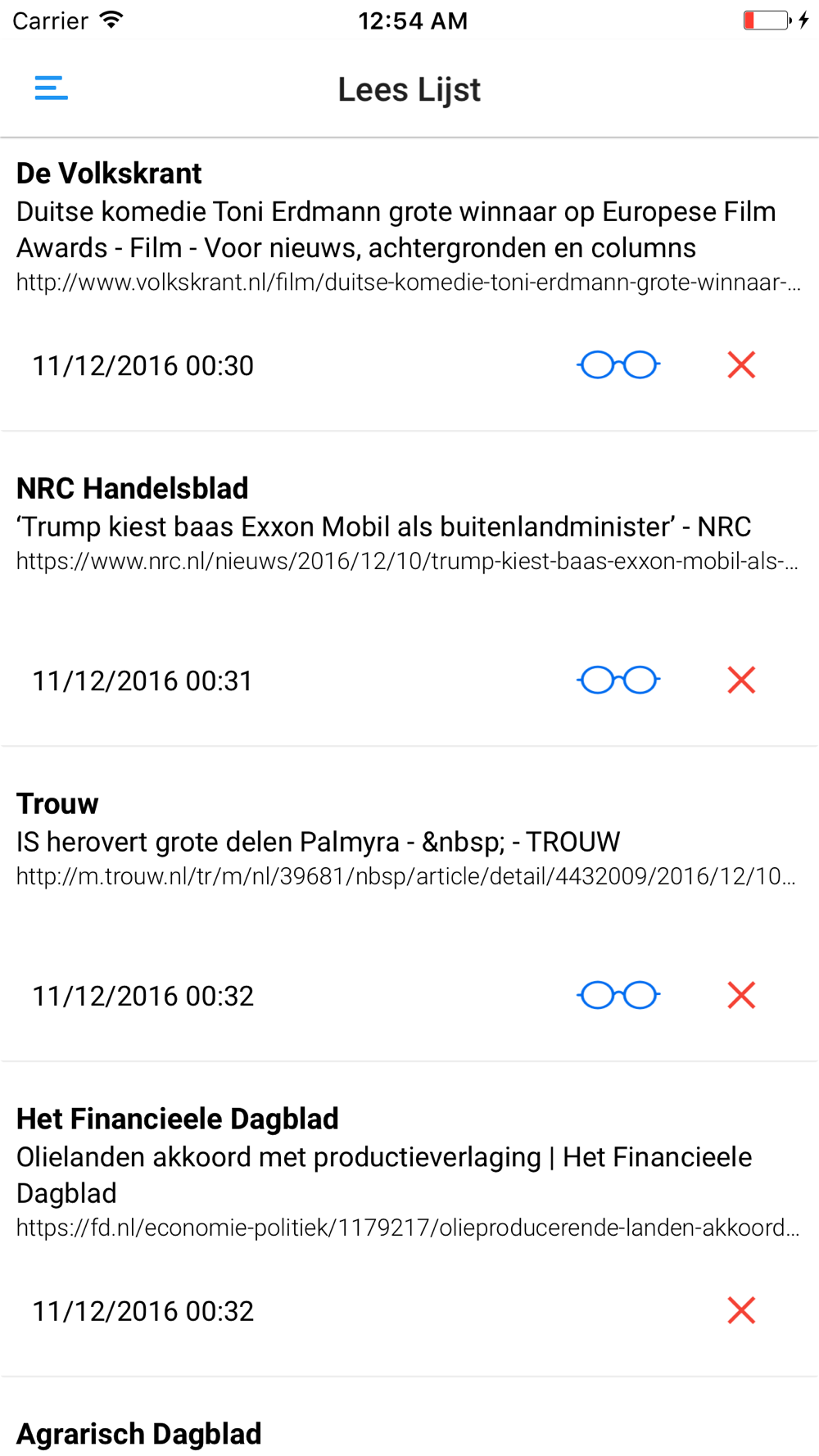This screenshot has height=1456, width=819.
Task: Open the Het Financieele Dagblad article
Action: click(383, 1173)
